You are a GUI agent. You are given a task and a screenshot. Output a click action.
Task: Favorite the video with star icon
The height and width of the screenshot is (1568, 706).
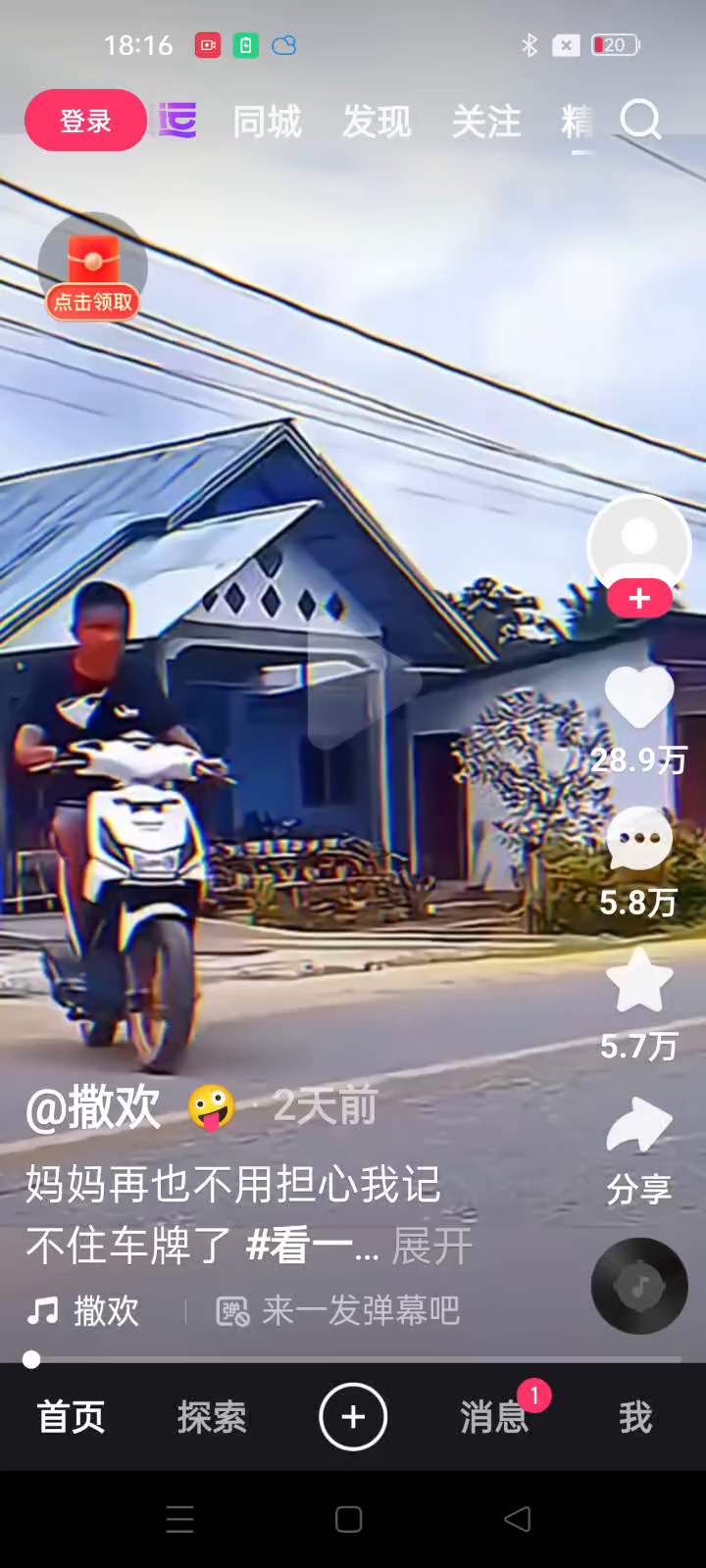638,981
